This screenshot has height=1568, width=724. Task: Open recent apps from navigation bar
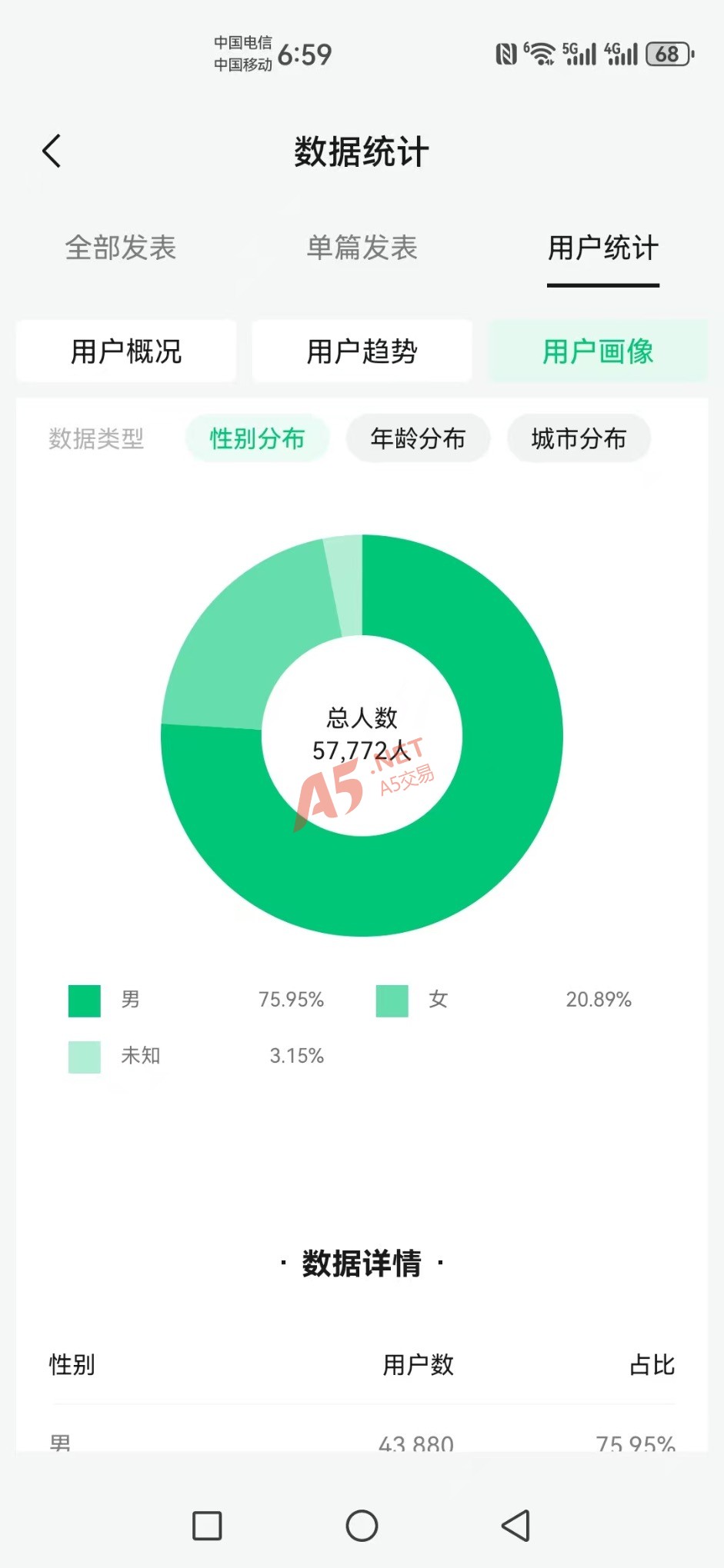coord(207,1526)
